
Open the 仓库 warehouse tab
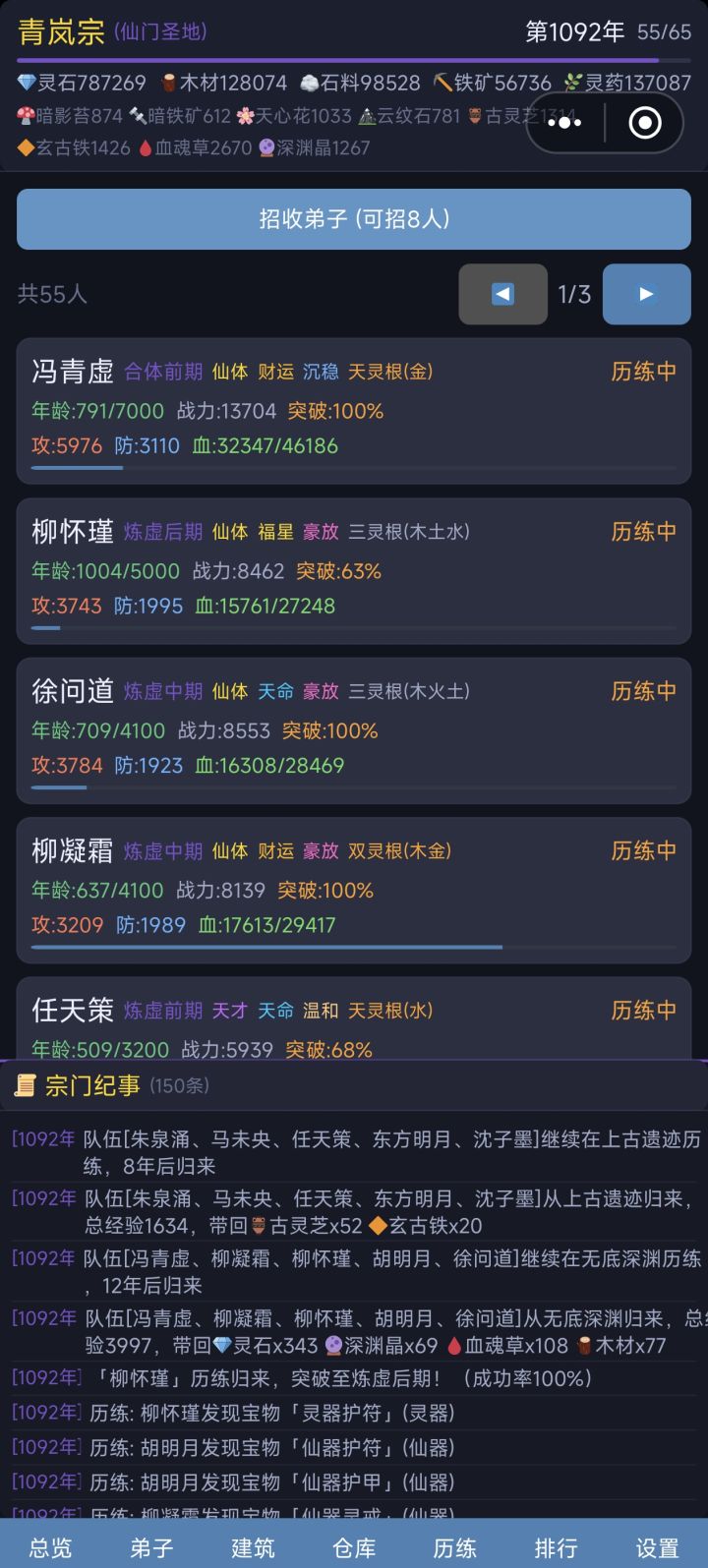[x=353, y=1548]
